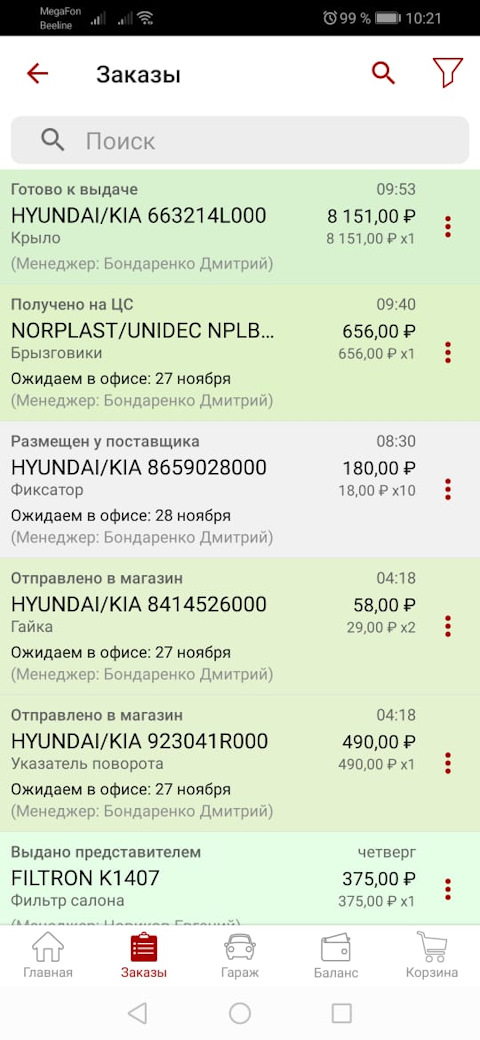The image size is (480, 1040).
Task: Open more options for Указатель поворота order
Action: click(x=448, y=763)
